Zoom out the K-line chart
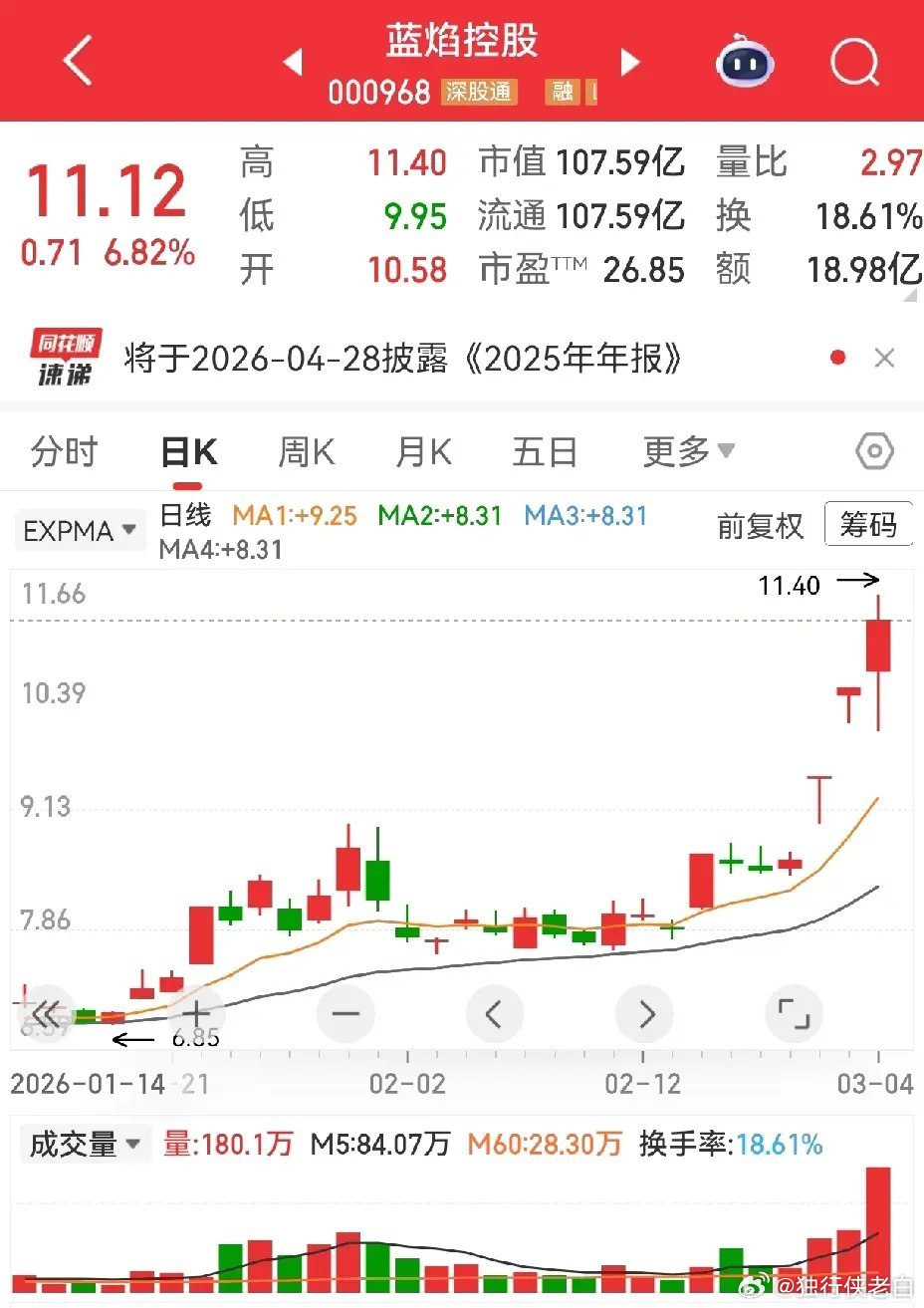Screen dimensions: 924x1308 click(x=346, y=1015)
